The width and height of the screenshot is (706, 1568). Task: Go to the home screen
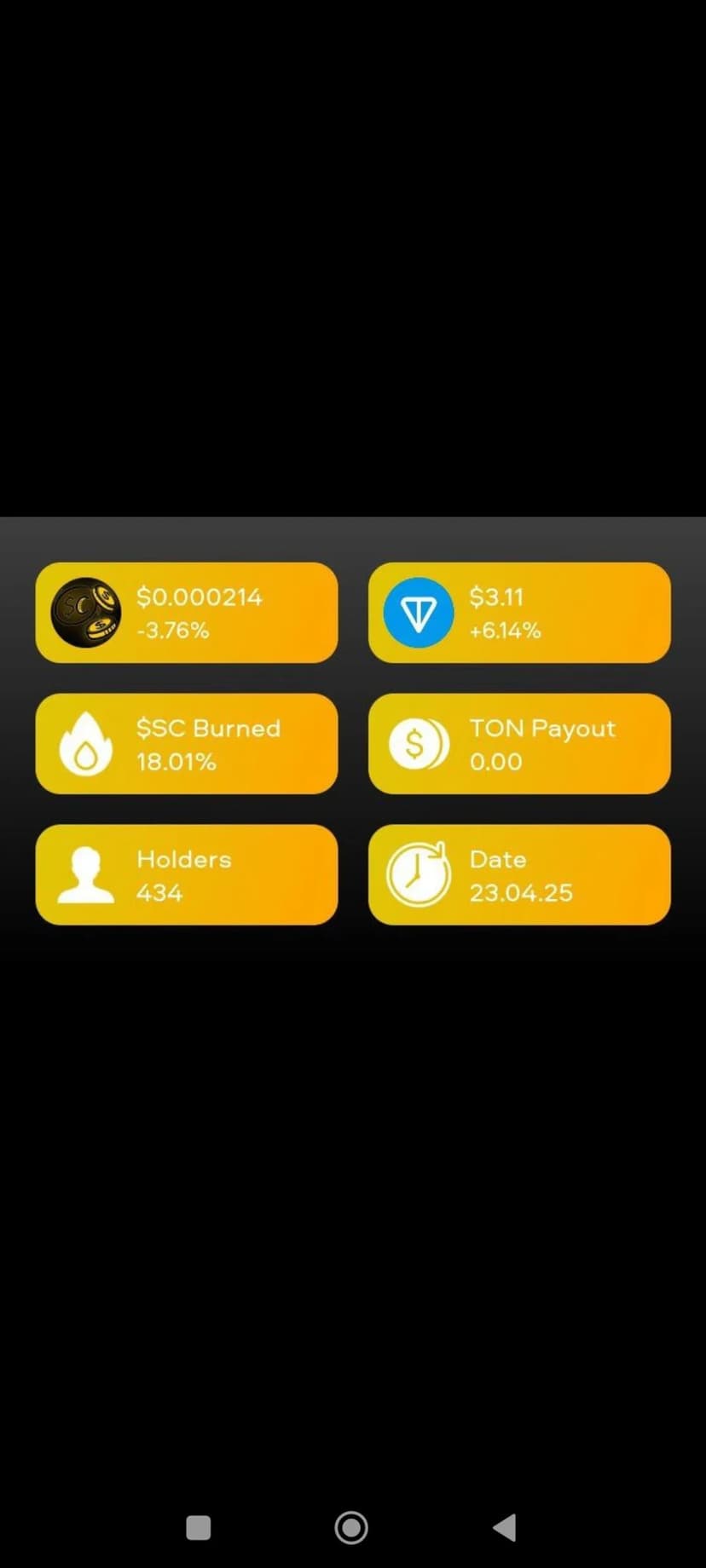pyautogui.click(x=351, y=1527)
